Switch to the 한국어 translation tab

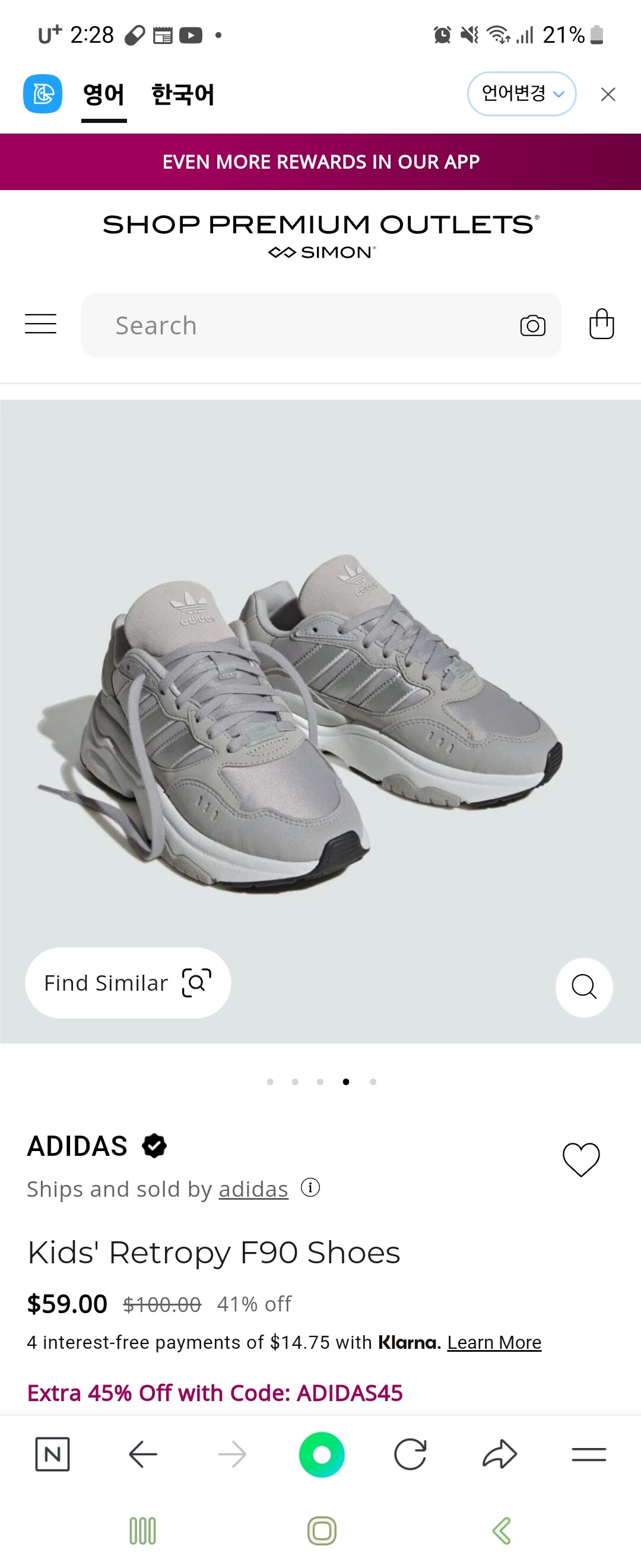tap(182, 94)
